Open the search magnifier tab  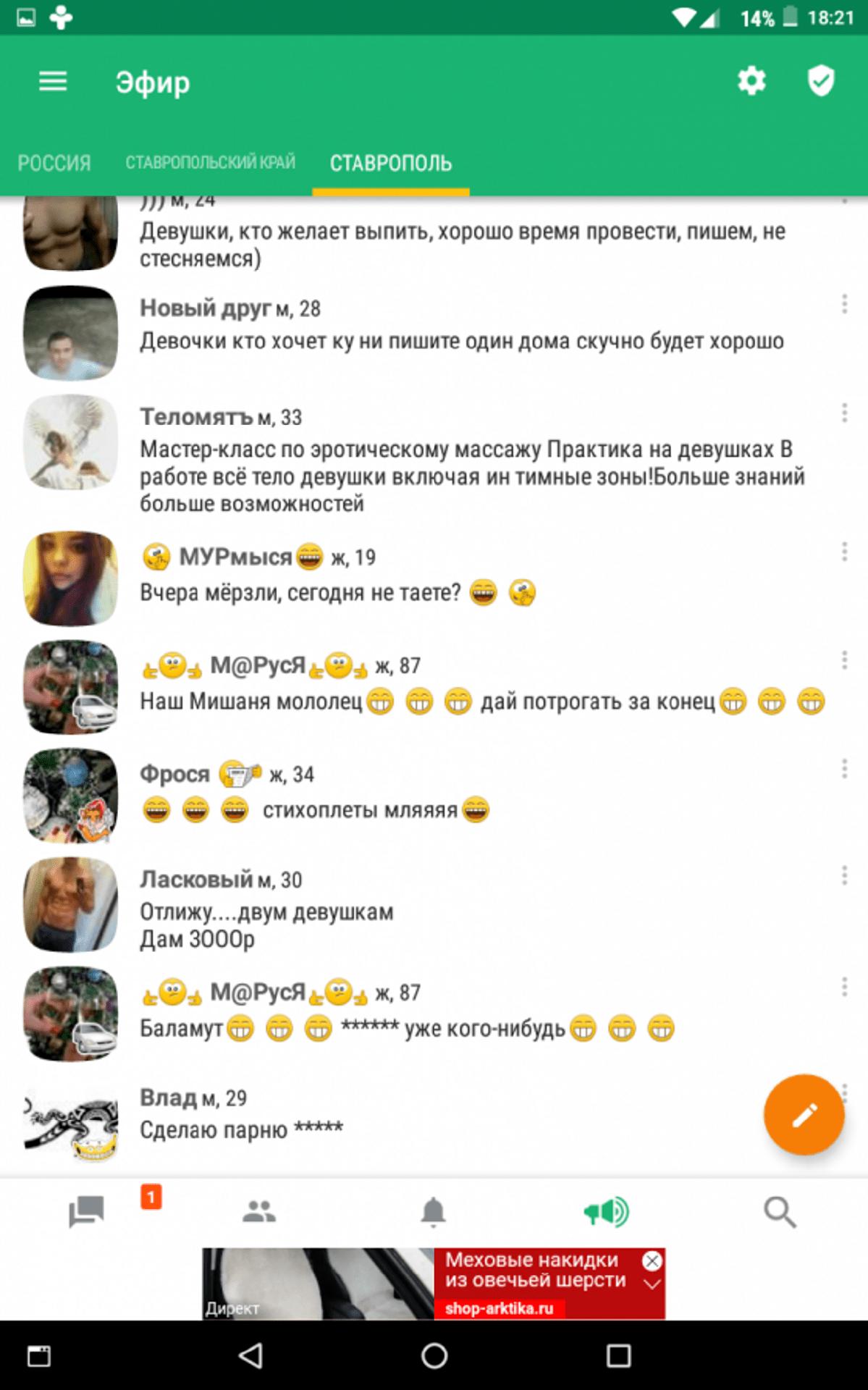[780, 1211]
